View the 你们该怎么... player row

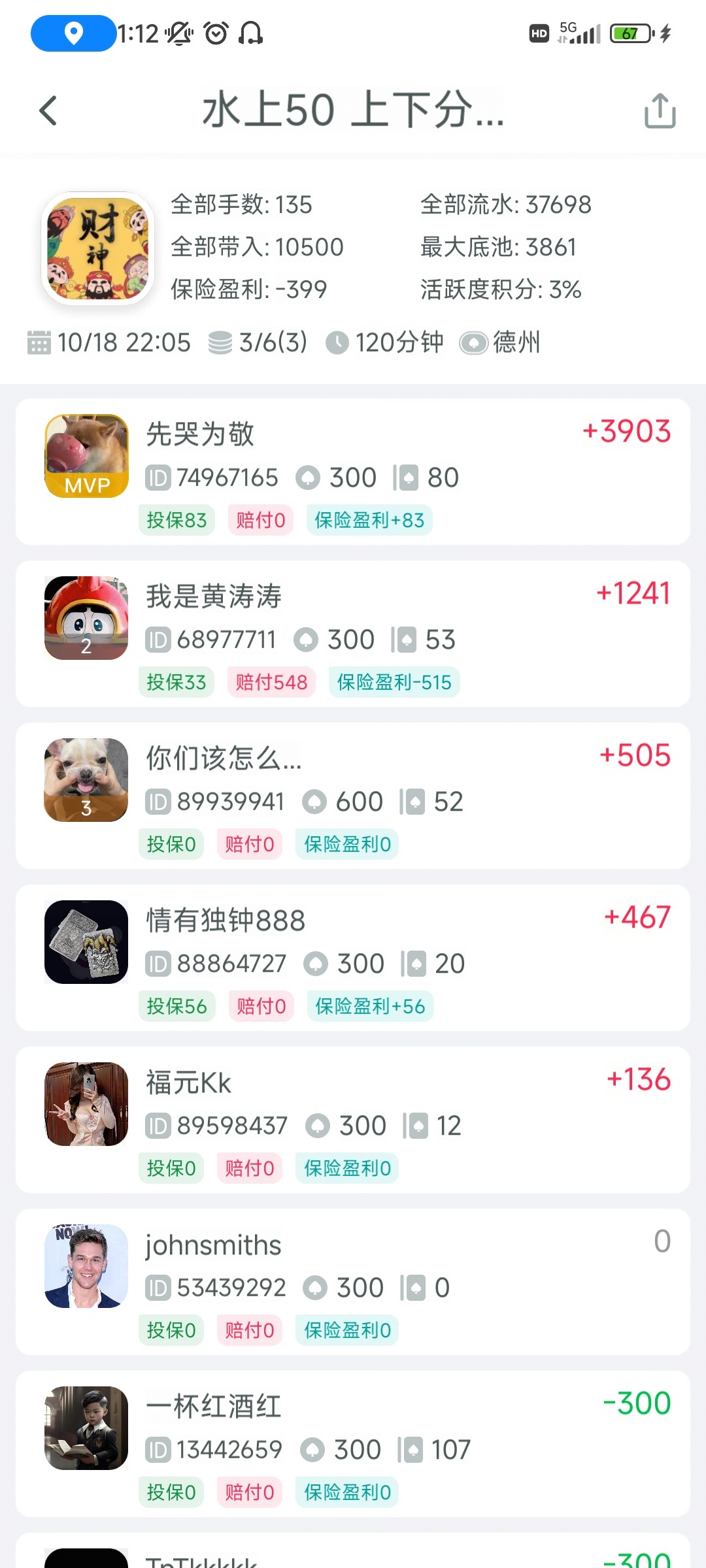coord(353,796)
